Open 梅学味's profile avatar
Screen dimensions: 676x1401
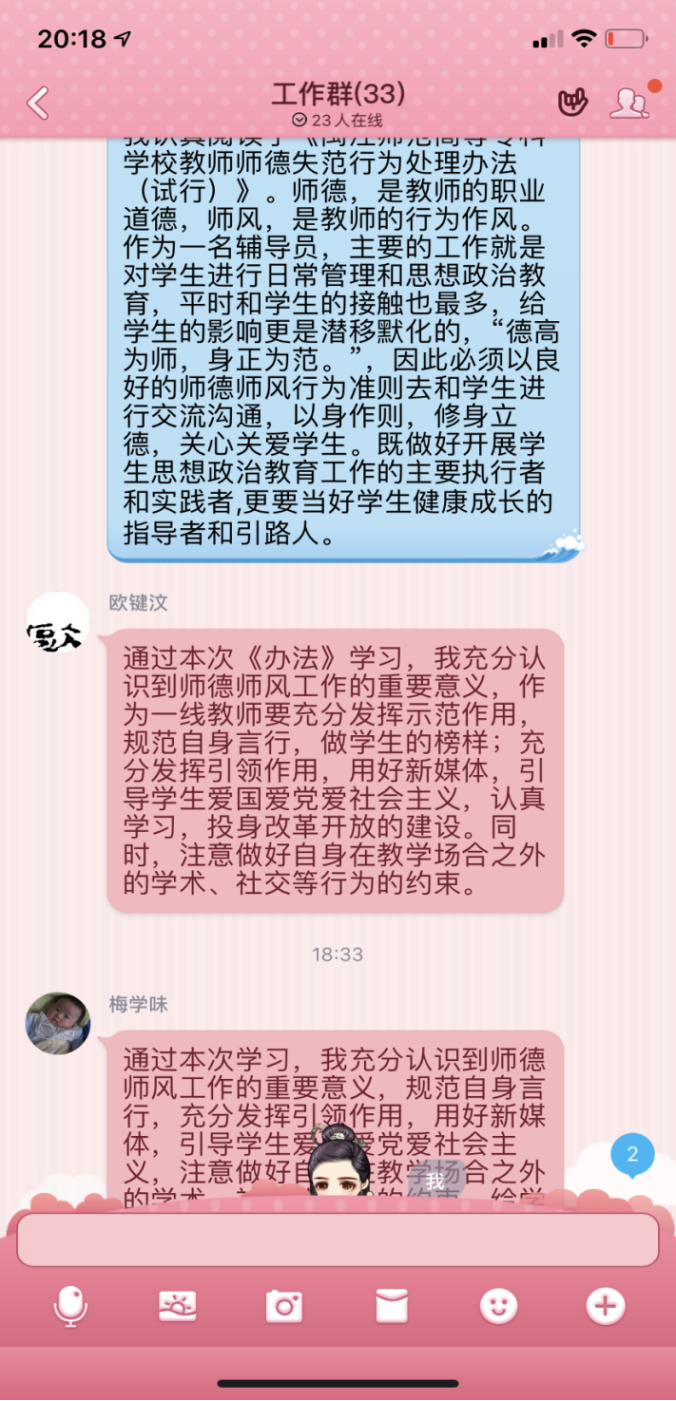click(x=58, y=1023)
